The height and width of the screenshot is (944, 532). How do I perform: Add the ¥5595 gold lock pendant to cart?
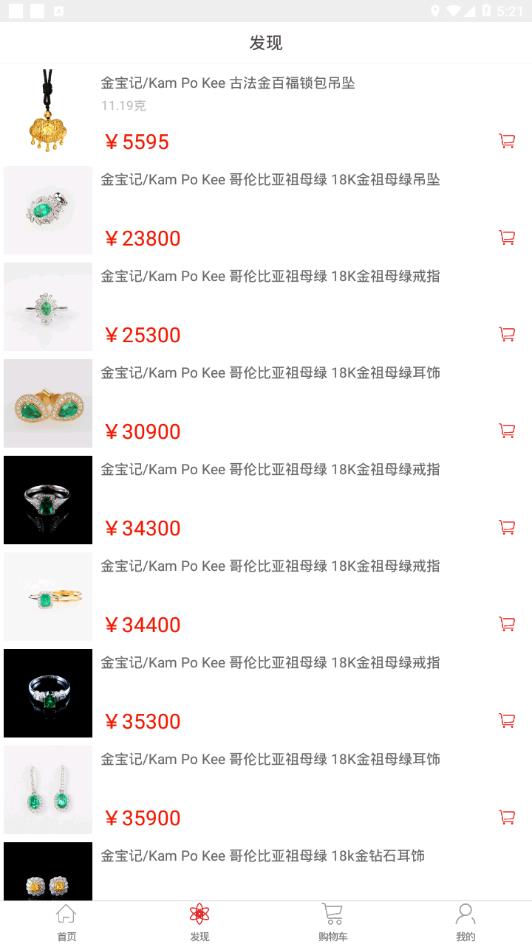pyautogui.click(x=507, y=141)
